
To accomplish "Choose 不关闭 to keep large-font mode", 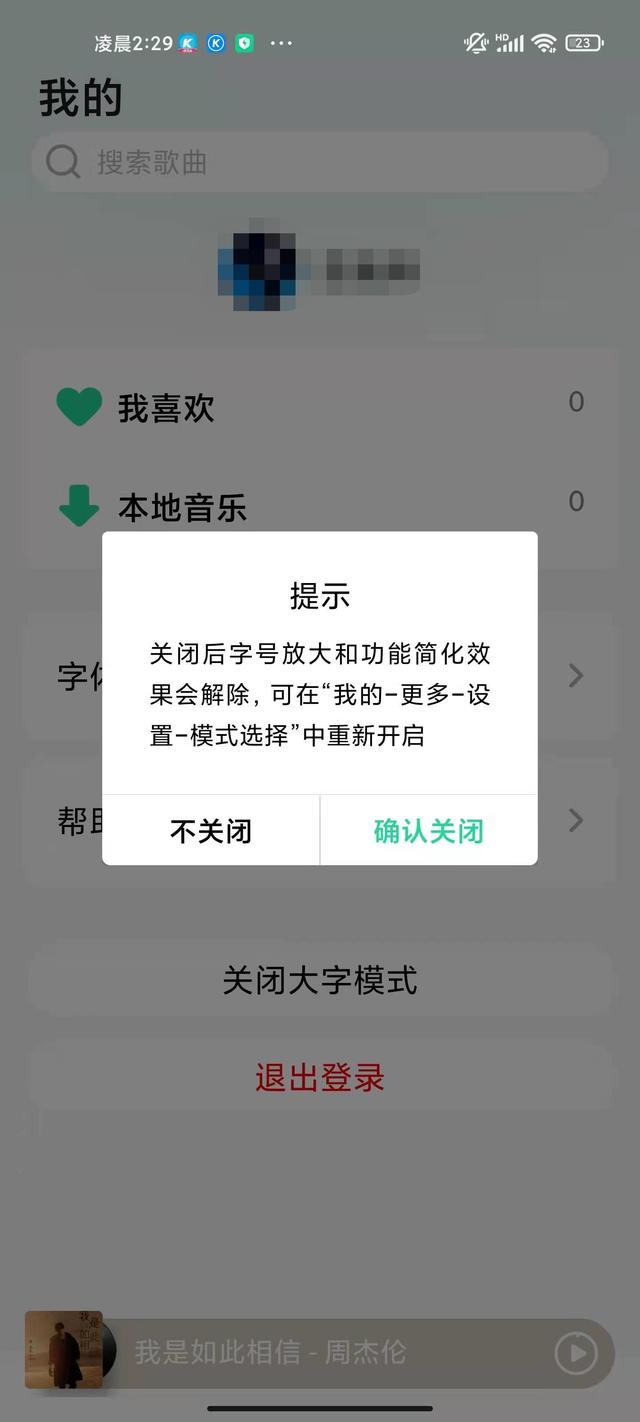I will tap(211, 831).
